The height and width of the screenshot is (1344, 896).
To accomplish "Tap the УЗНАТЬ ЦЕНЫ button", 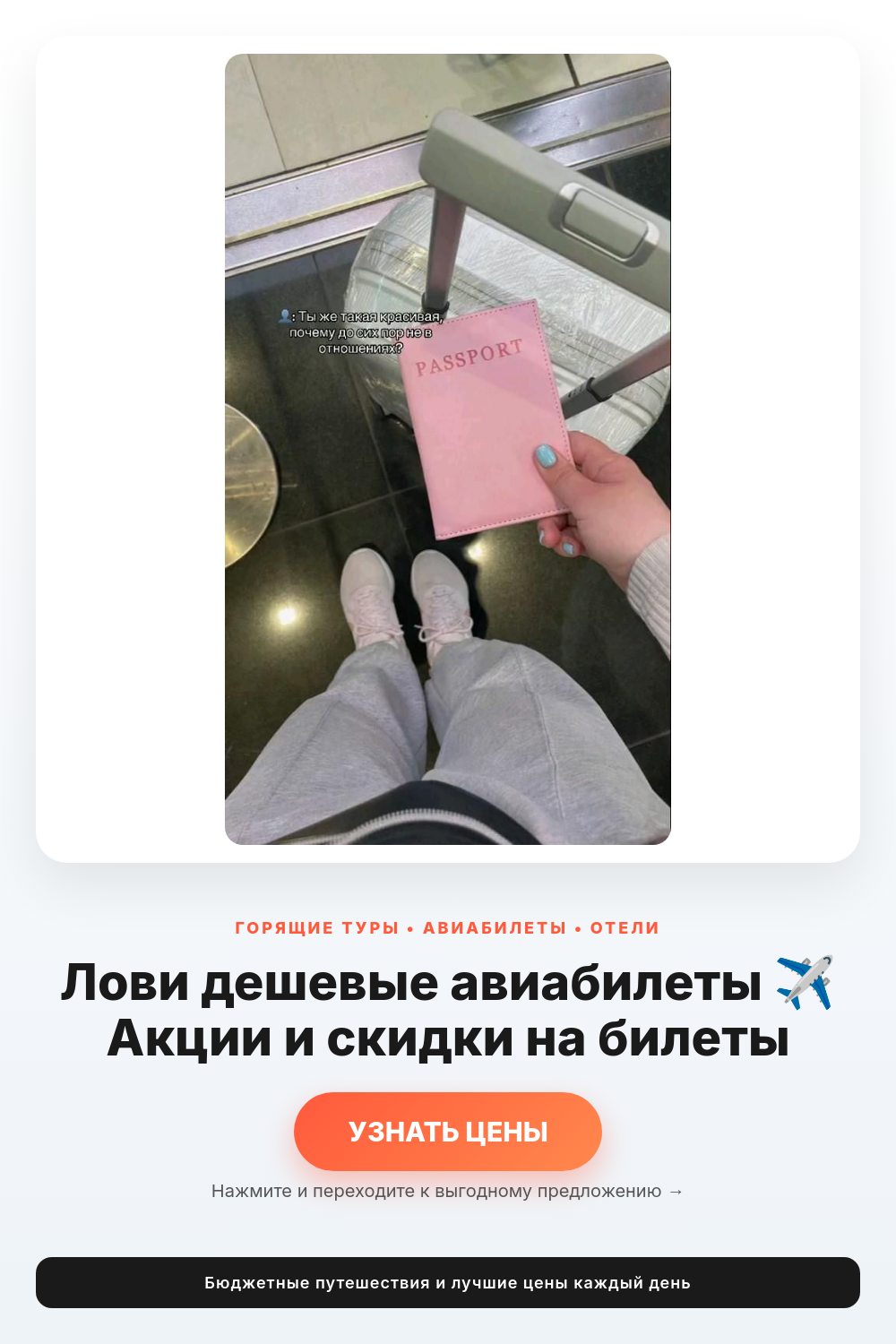I will [x=448, y=1132].
